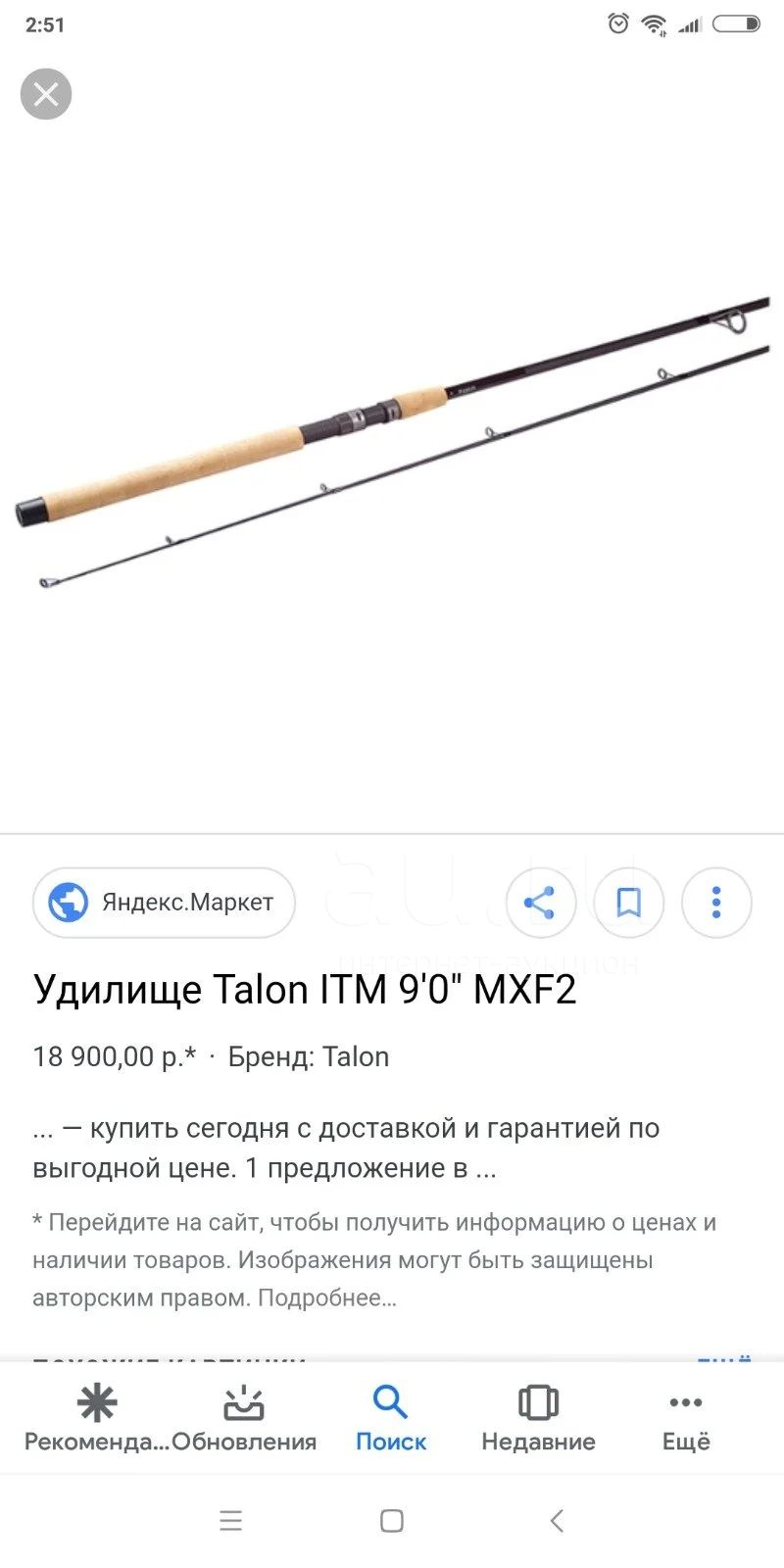Image resolution: width=784 pixels, height=1568 pixels.
Task: Open the Яндекс.Маркет source site
Action: pyautogui.click(x=164, y=903)
